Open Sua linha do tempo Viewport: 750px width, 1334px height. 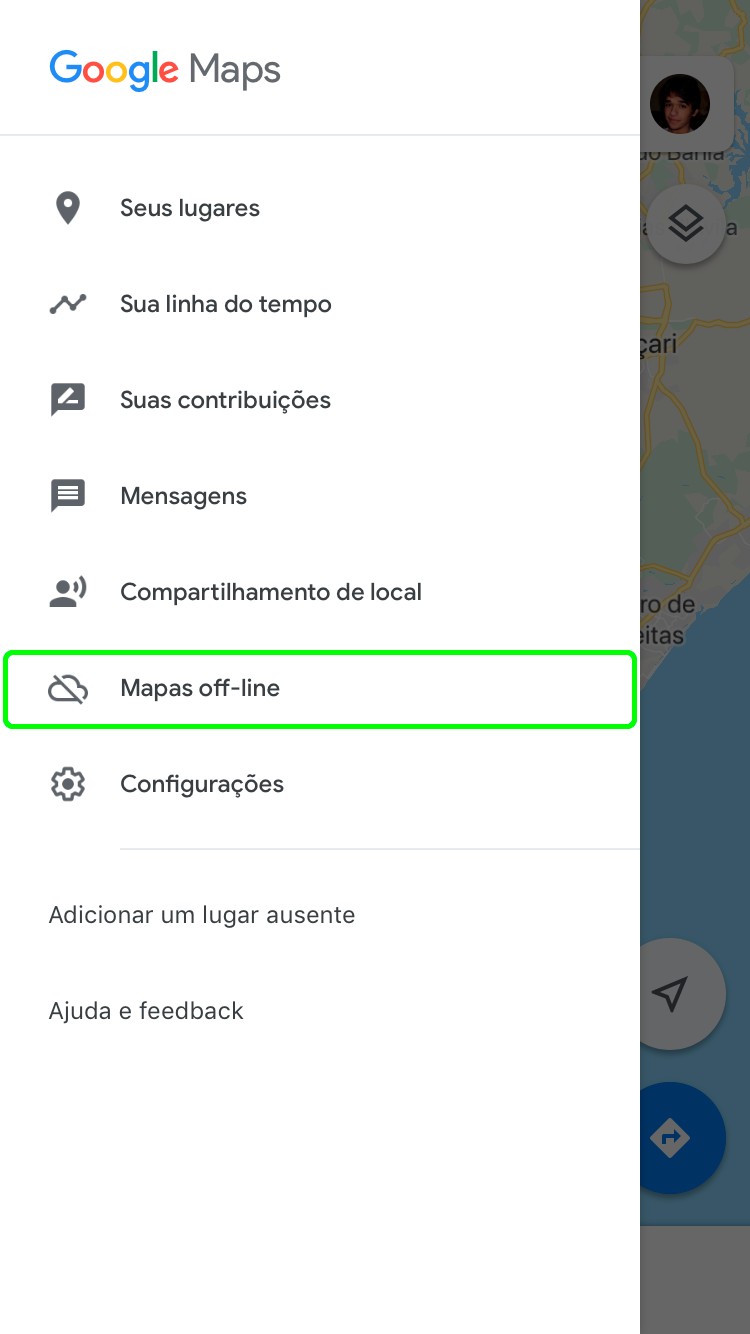pyautogui.click(x=225, y=304)
